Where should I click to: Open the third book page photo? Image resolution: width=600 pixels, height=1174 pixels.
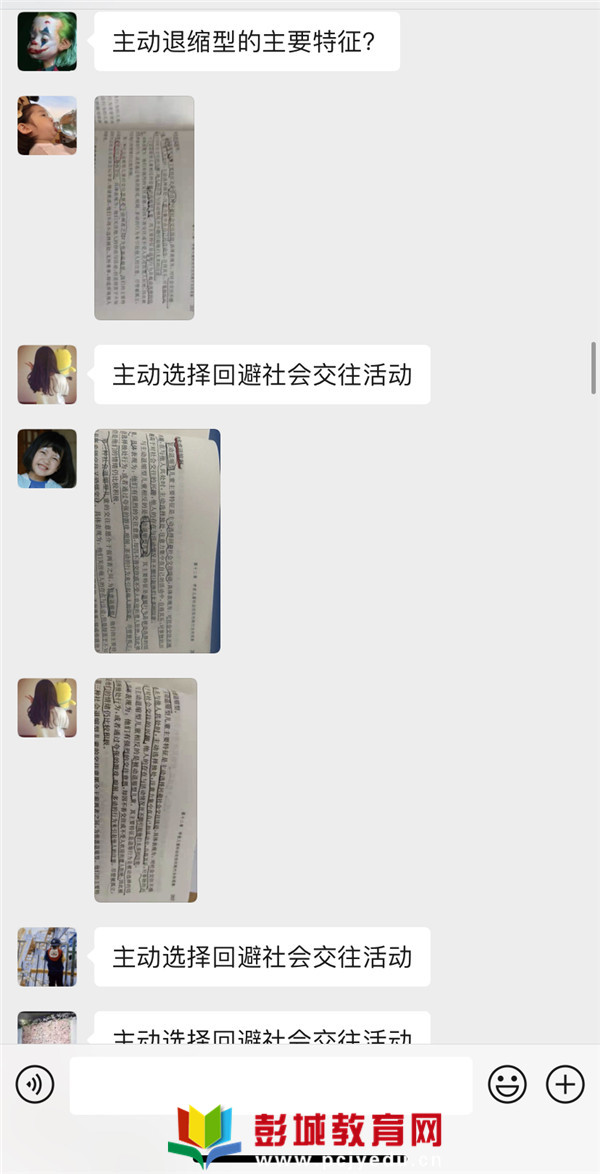(145, 790)
